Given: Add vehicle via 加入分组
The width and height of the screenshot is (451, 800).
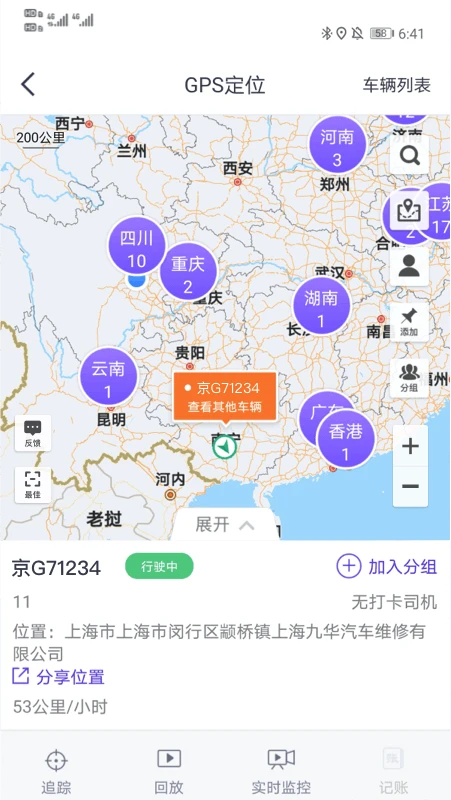Looking at the screenshot, I should click(x=387, y=567).
